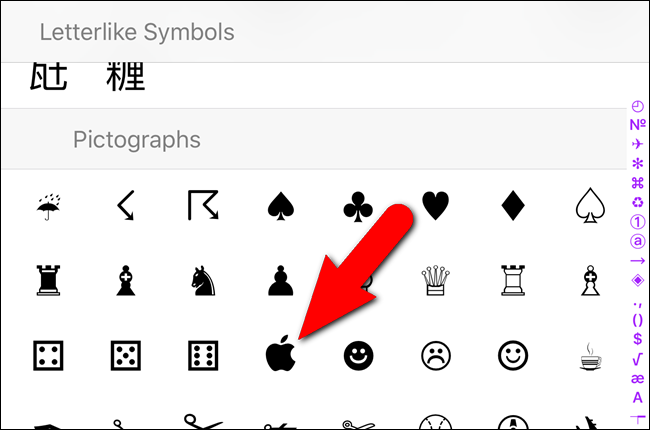Jump to the airplane category in index
This screenshot has height=430, width=650.
click(x=638, y=144)
